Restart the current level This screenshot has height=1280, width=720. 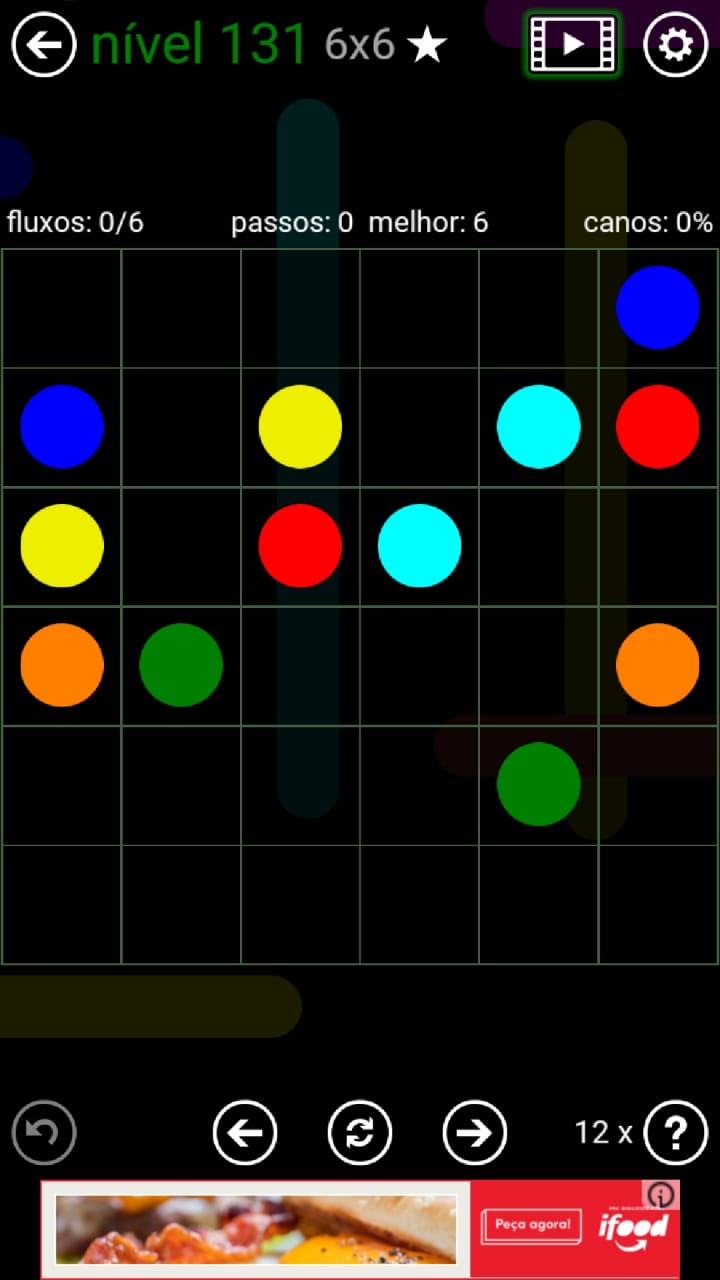coord(360,1132)
